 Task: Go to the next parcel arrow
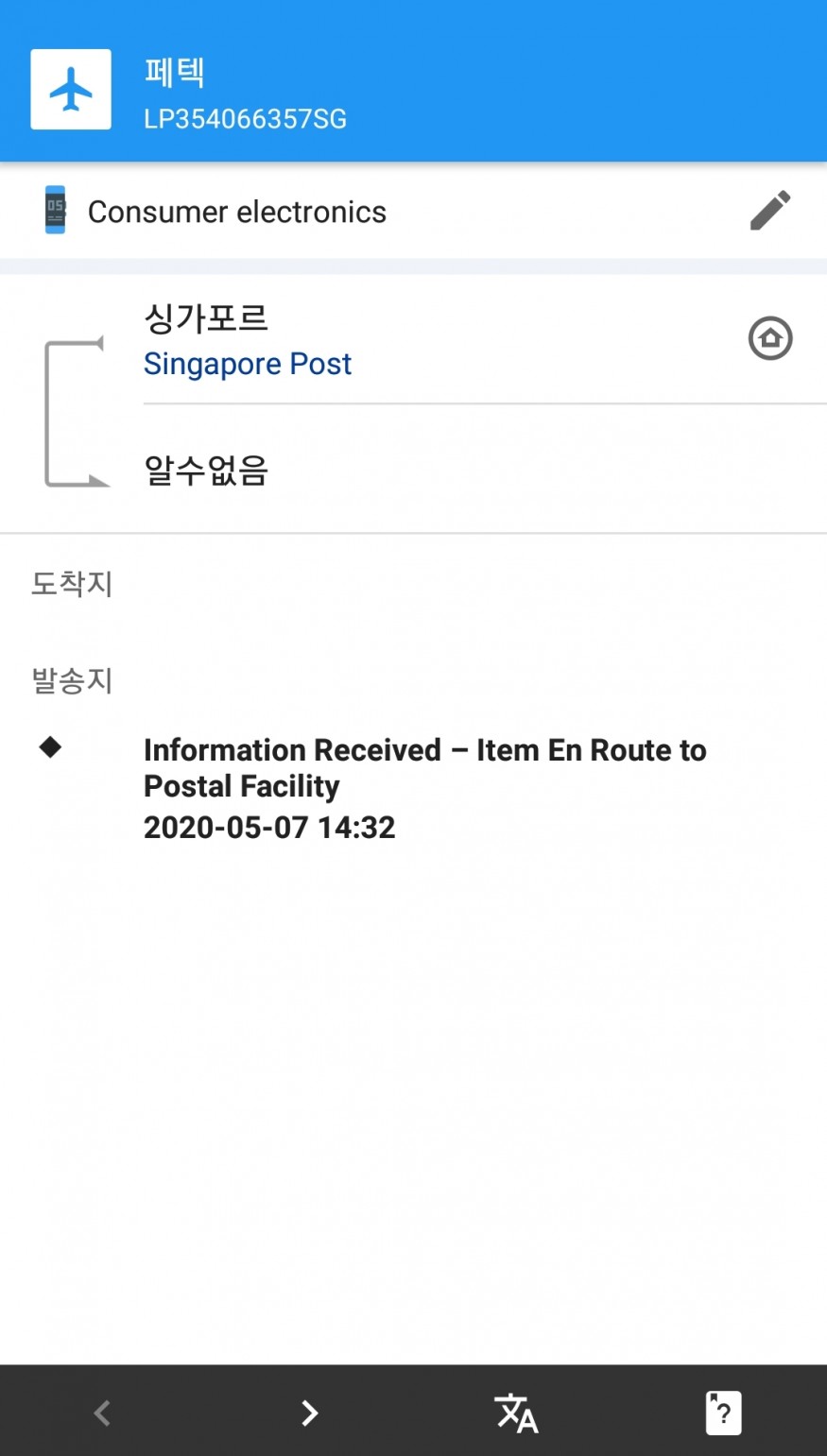[309, 1413]
